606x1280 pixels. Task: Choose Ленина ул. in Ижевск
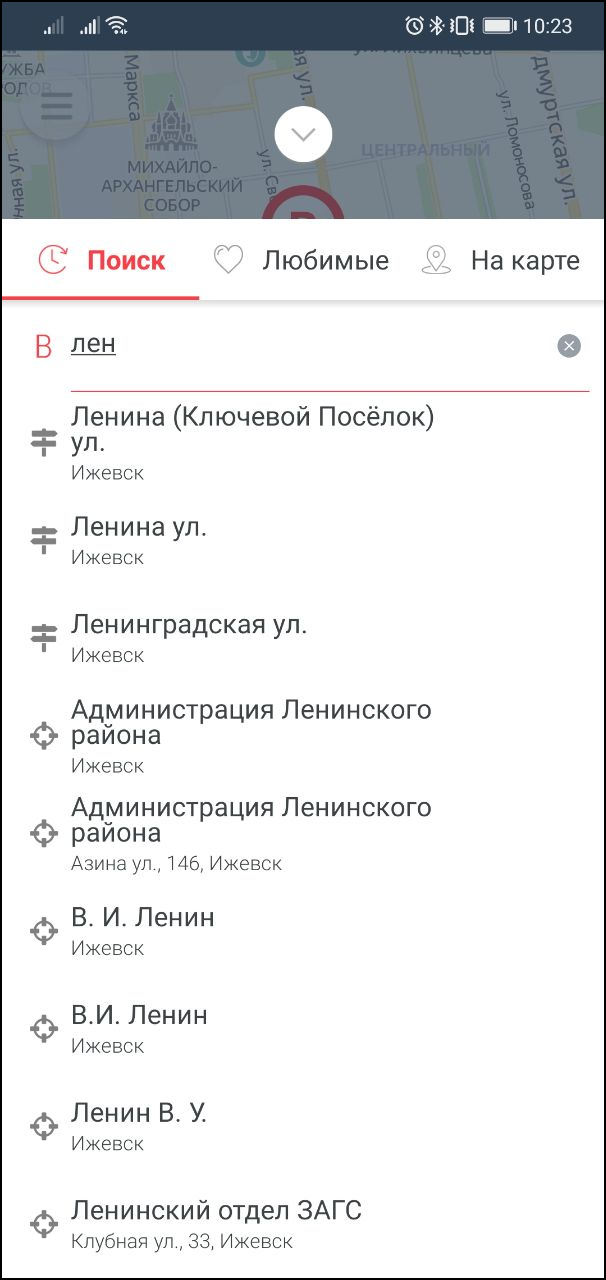[x=303, y=540]
